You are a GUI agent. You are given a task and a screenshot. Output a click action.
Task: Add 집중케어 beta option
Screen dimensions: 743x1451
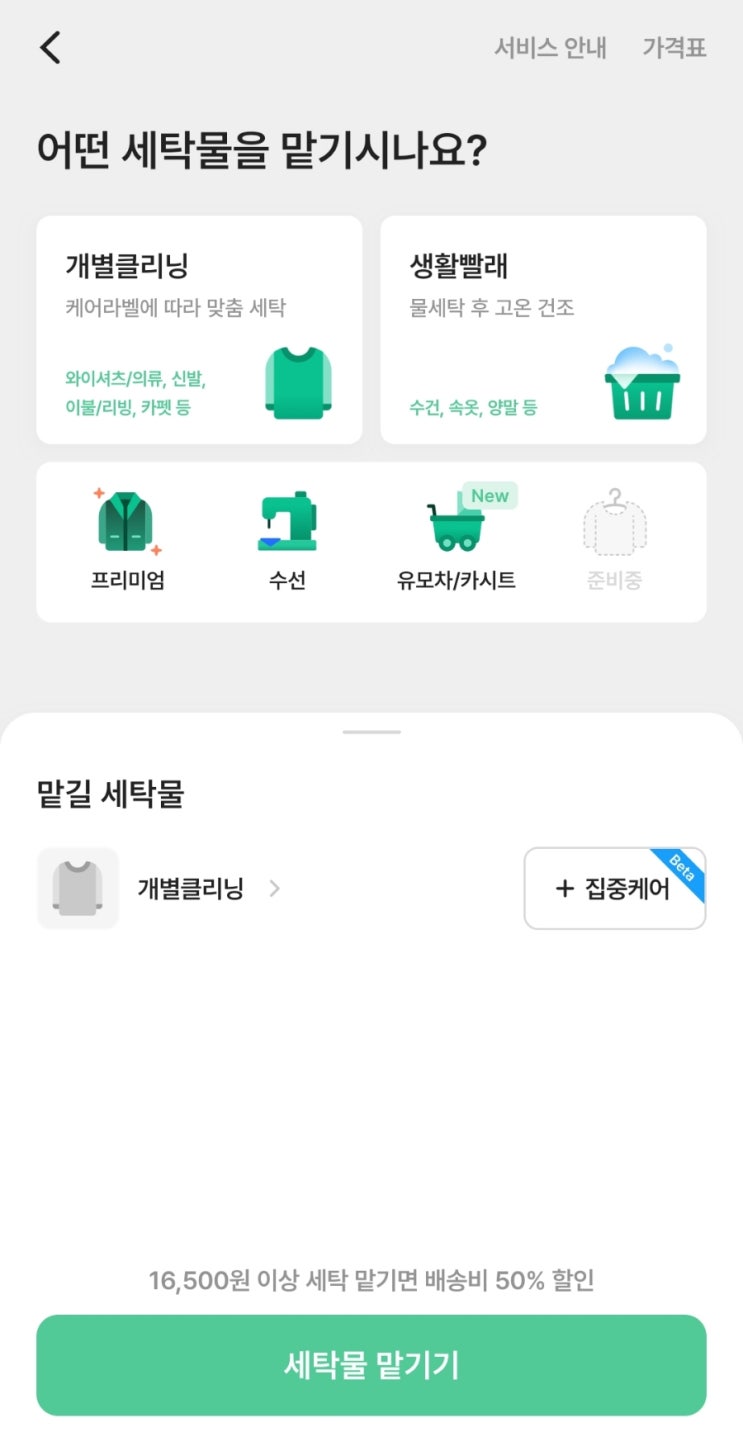coord(615,888)
